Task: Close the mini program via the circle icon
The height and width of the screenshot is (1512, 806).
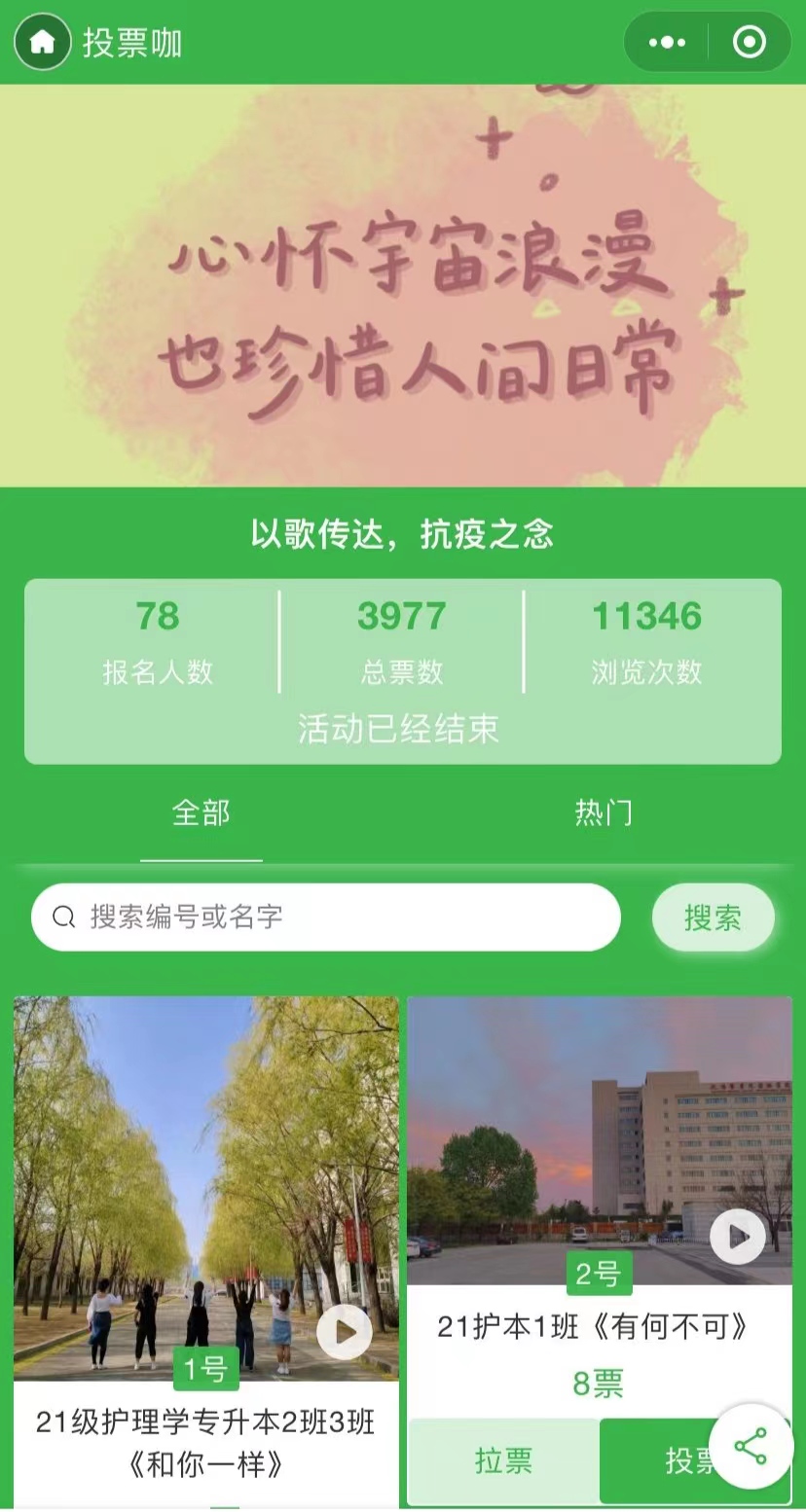Action: tap(749, 43)
